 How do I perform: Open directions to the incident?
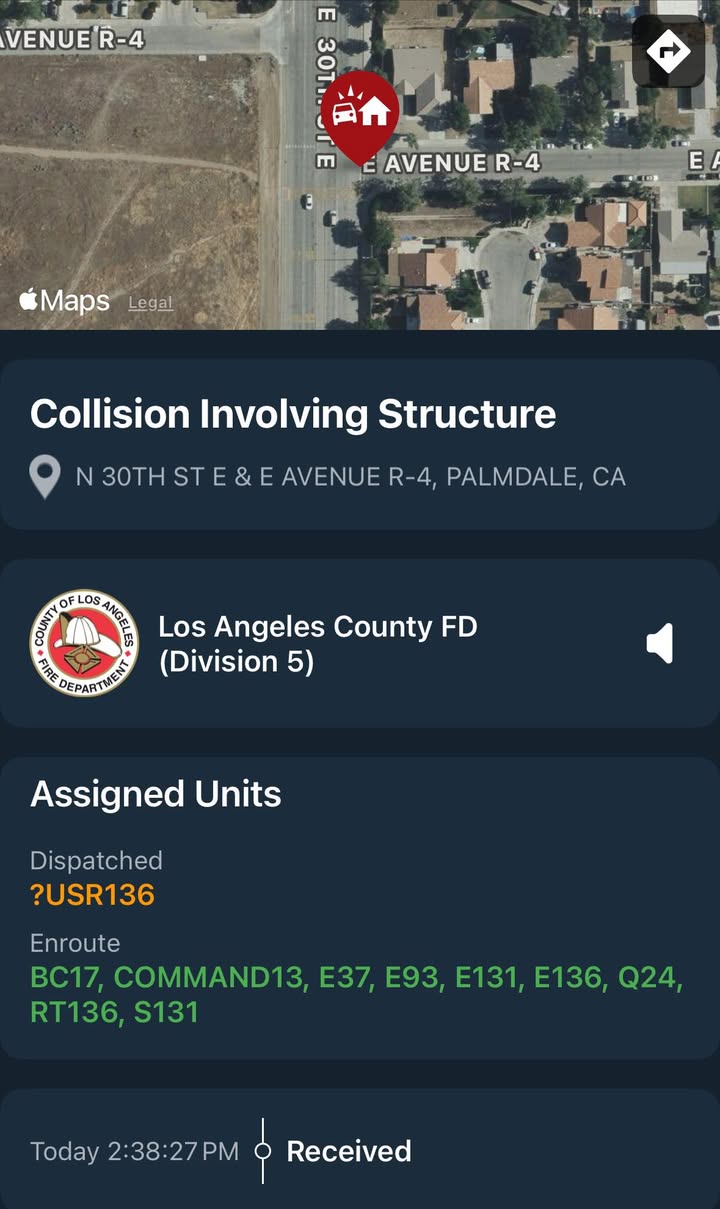669,51
